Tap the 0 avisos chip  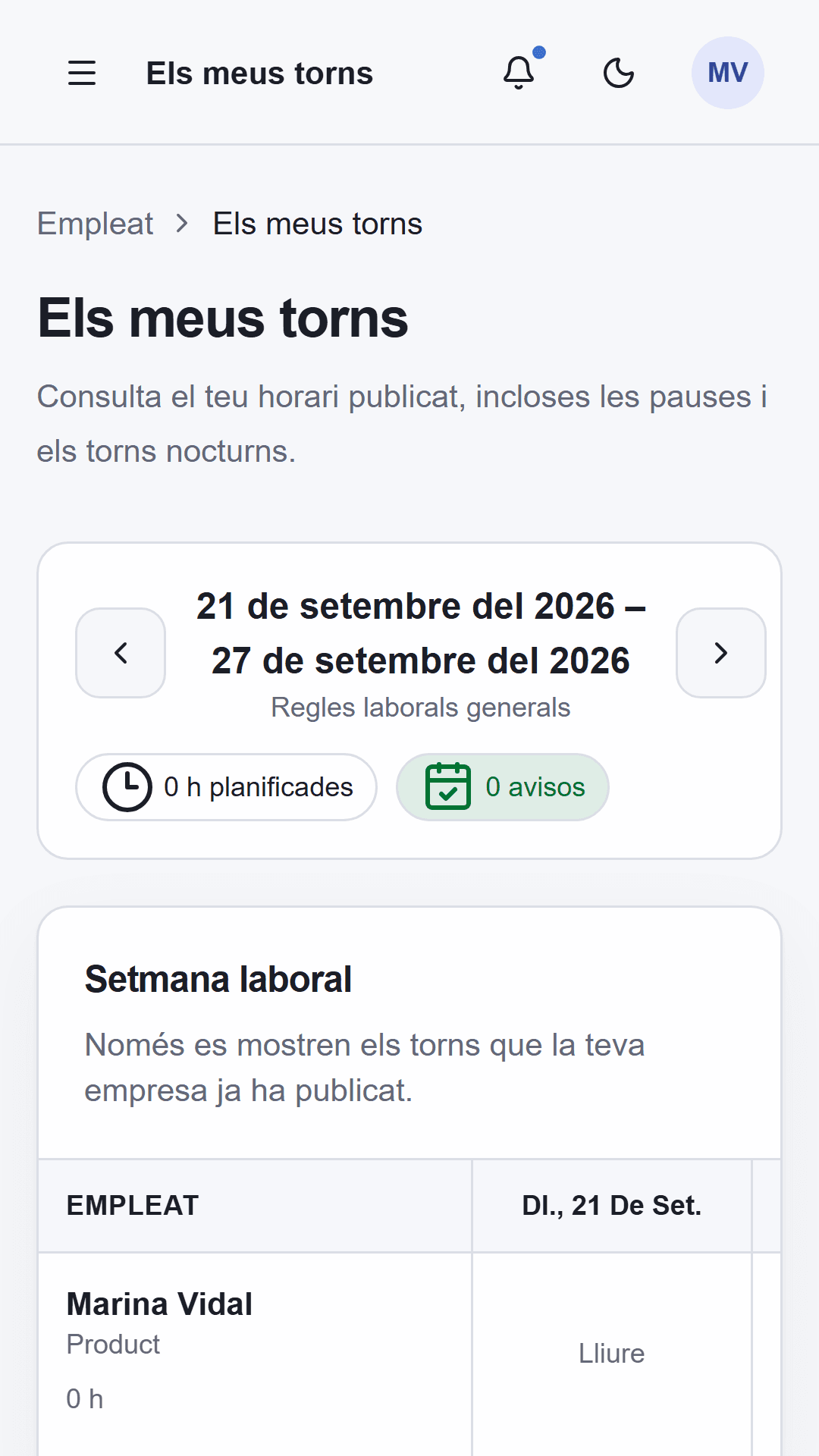(x=503, y=787)
